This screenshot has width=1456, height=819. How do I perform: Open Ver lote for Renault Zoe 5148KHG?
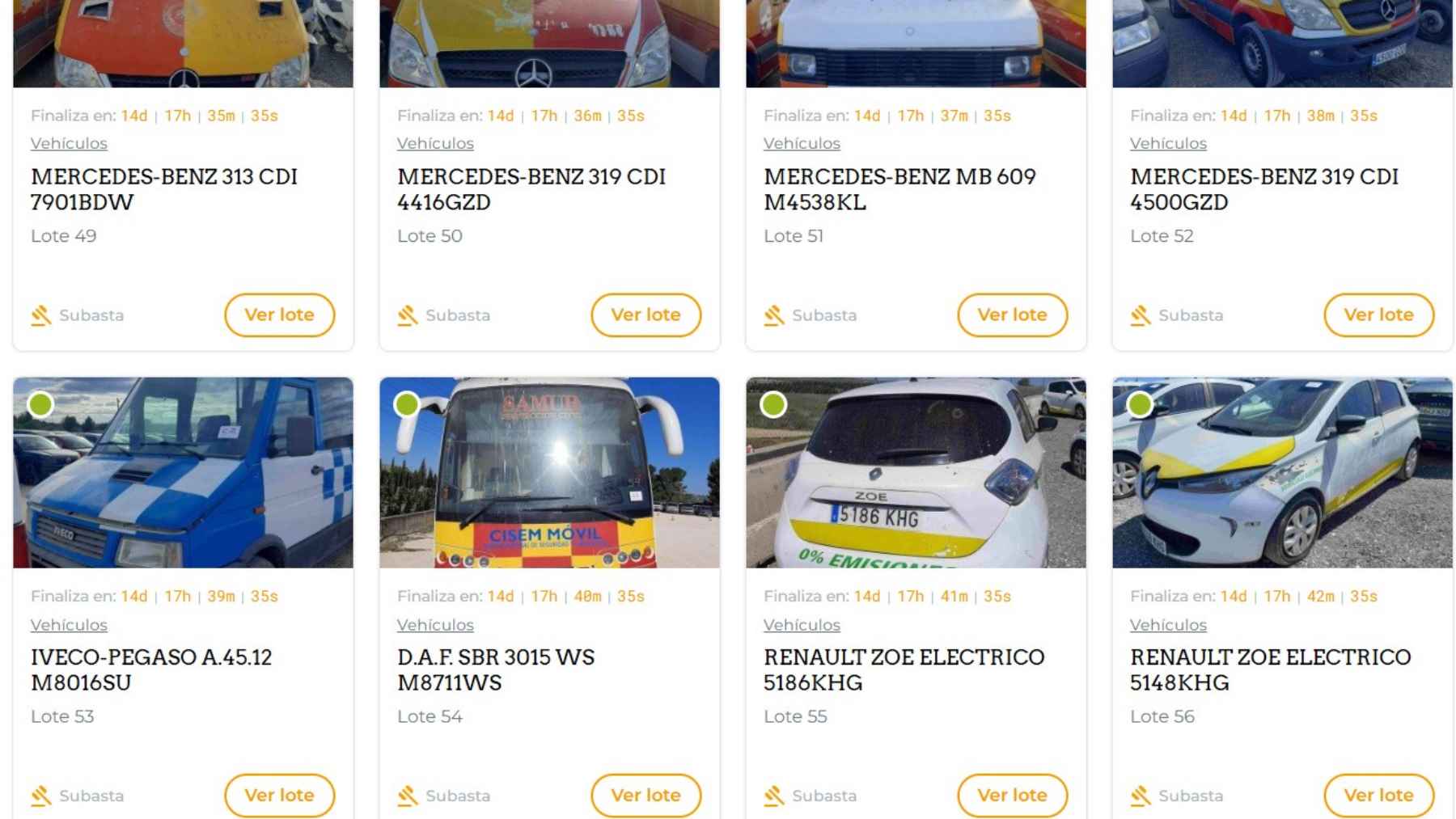pyautogui.click(x=1378, y=795)
